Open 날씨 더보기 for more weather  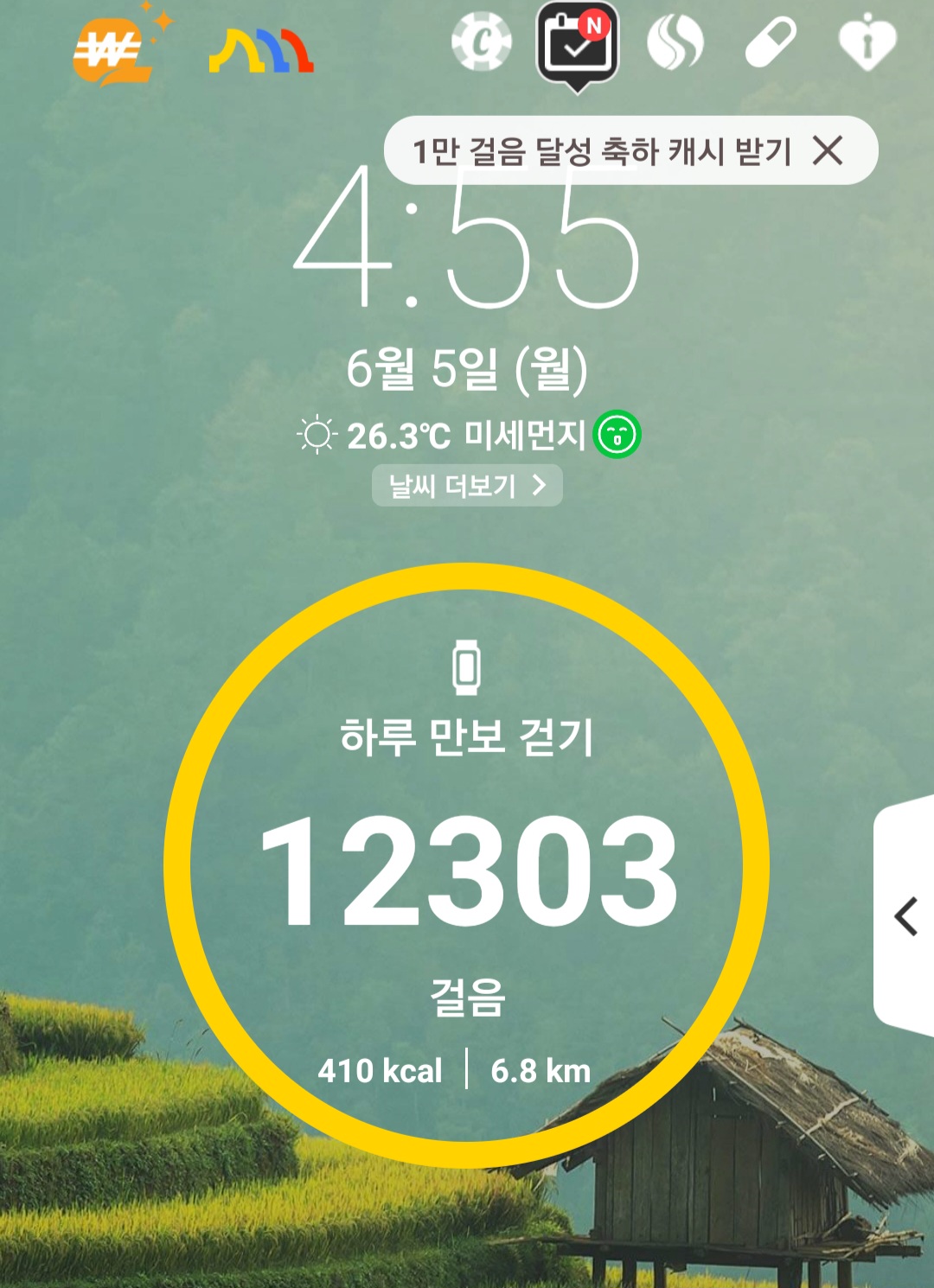467,485
